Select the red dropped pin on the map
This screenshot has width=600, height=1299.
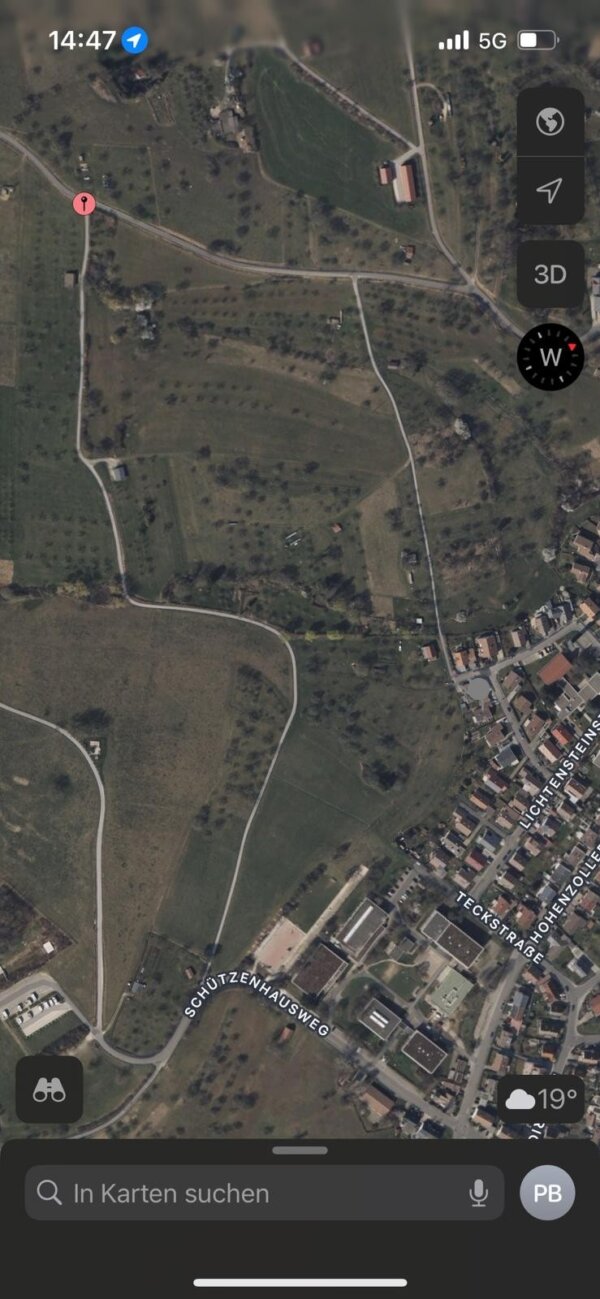point(85,204)
